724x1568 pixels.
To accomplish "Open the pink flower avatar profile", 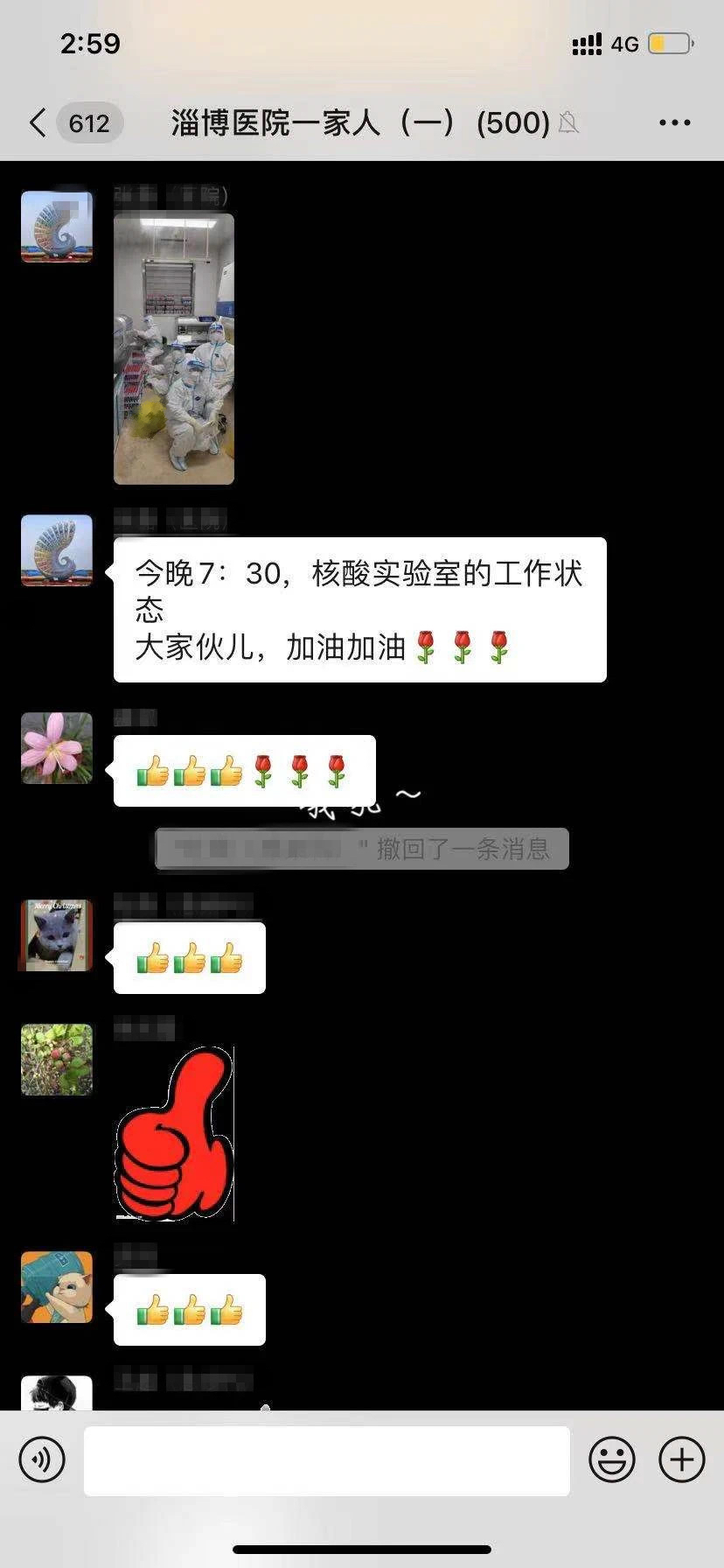I will 57,748.
